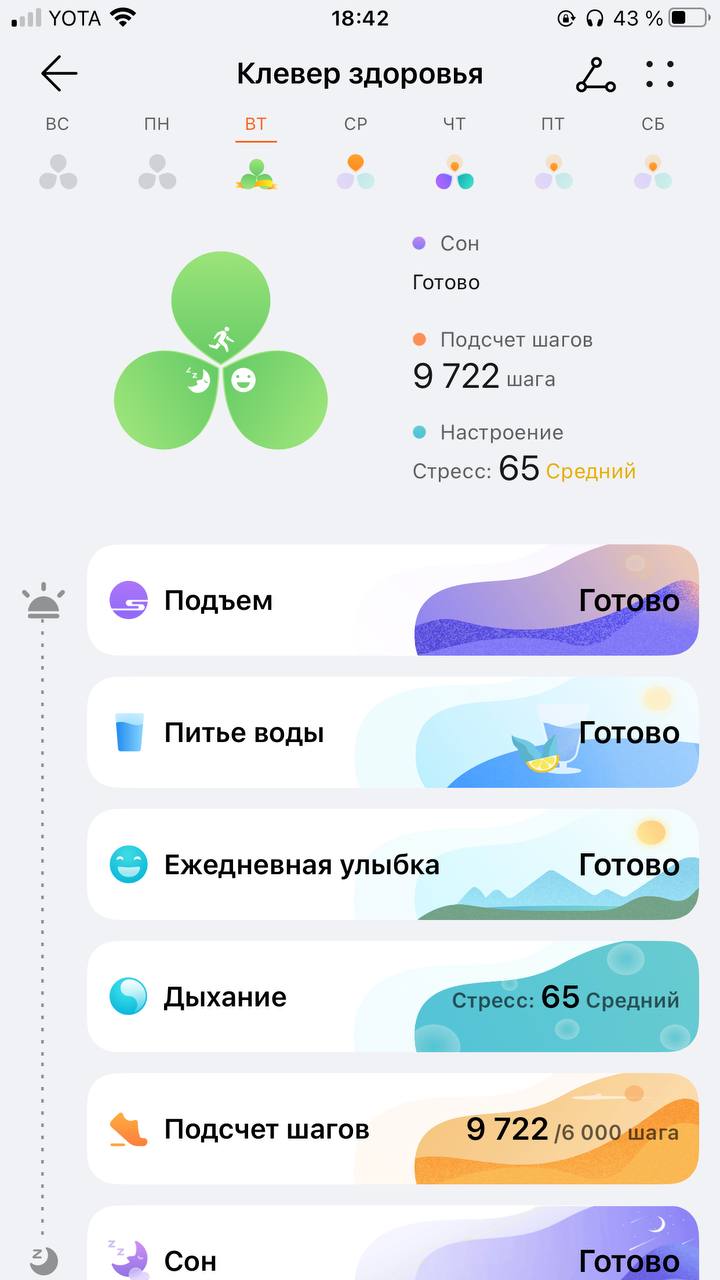The image size is (720, 1280).
Task: Open the share icon in header
Action: tap(596, 75)
